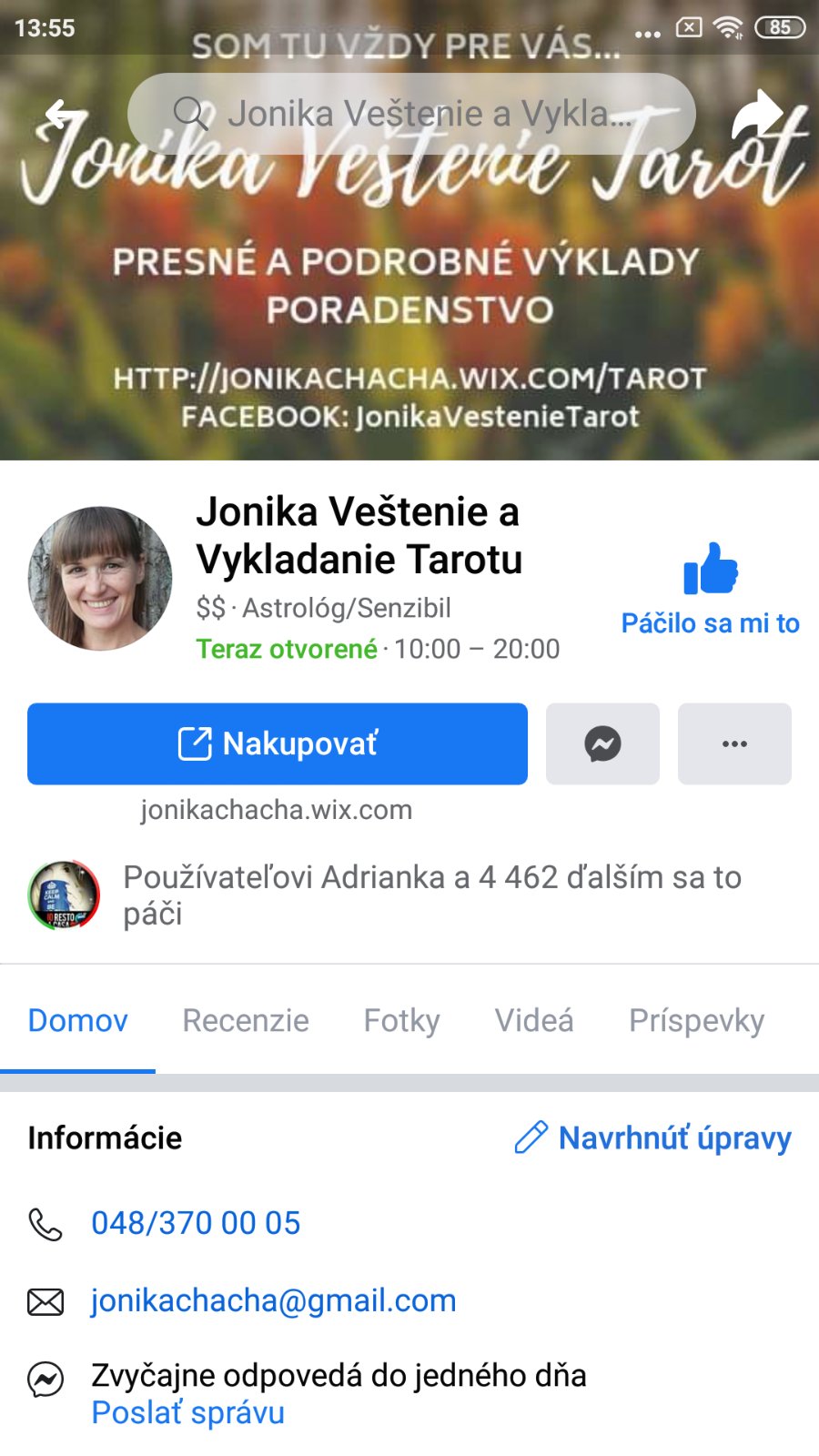
Task: Switch to the Recenzie tab
Action: point(246,1020)
